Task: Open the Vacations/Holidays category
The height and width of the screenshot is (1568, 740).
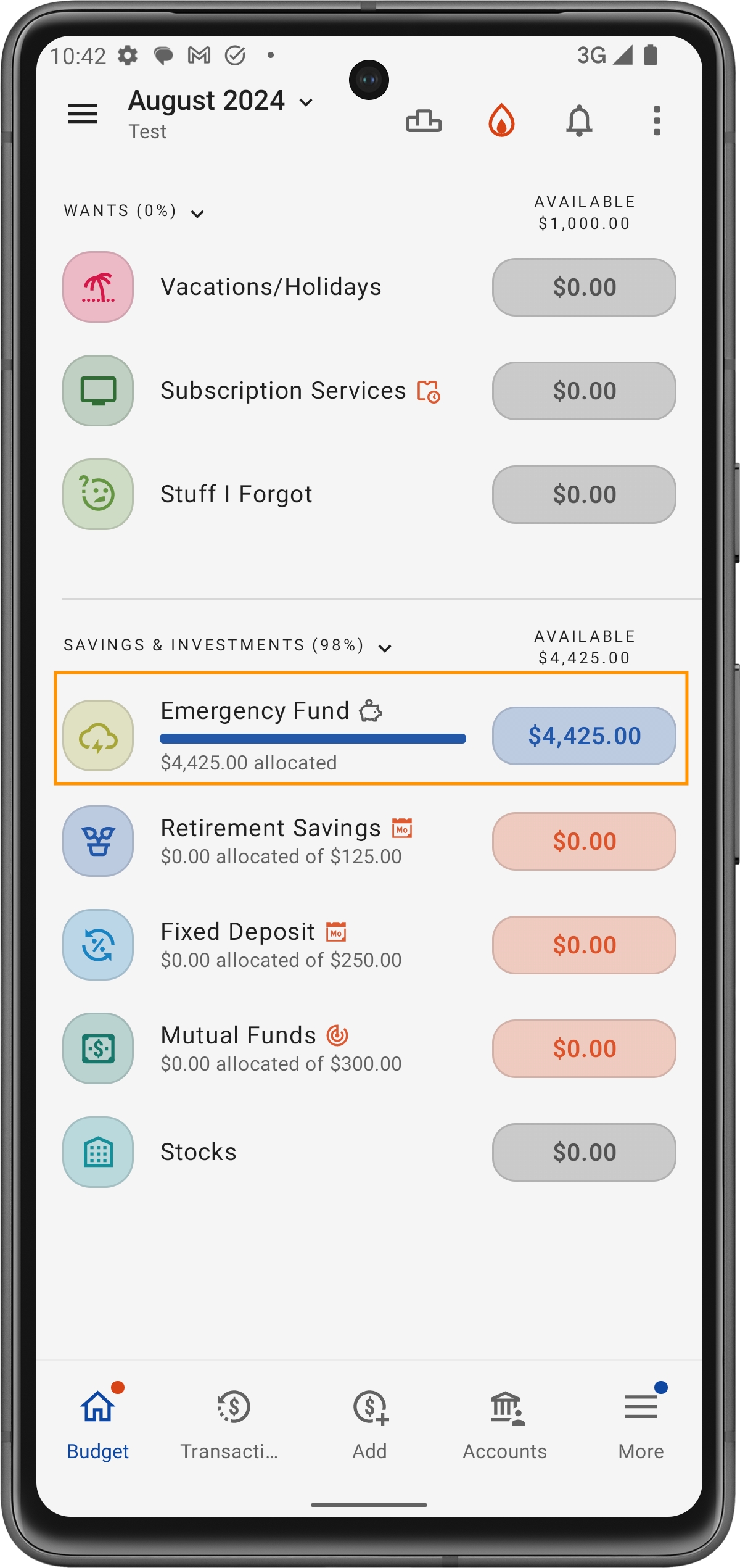Action: click(x=271, y=287)
